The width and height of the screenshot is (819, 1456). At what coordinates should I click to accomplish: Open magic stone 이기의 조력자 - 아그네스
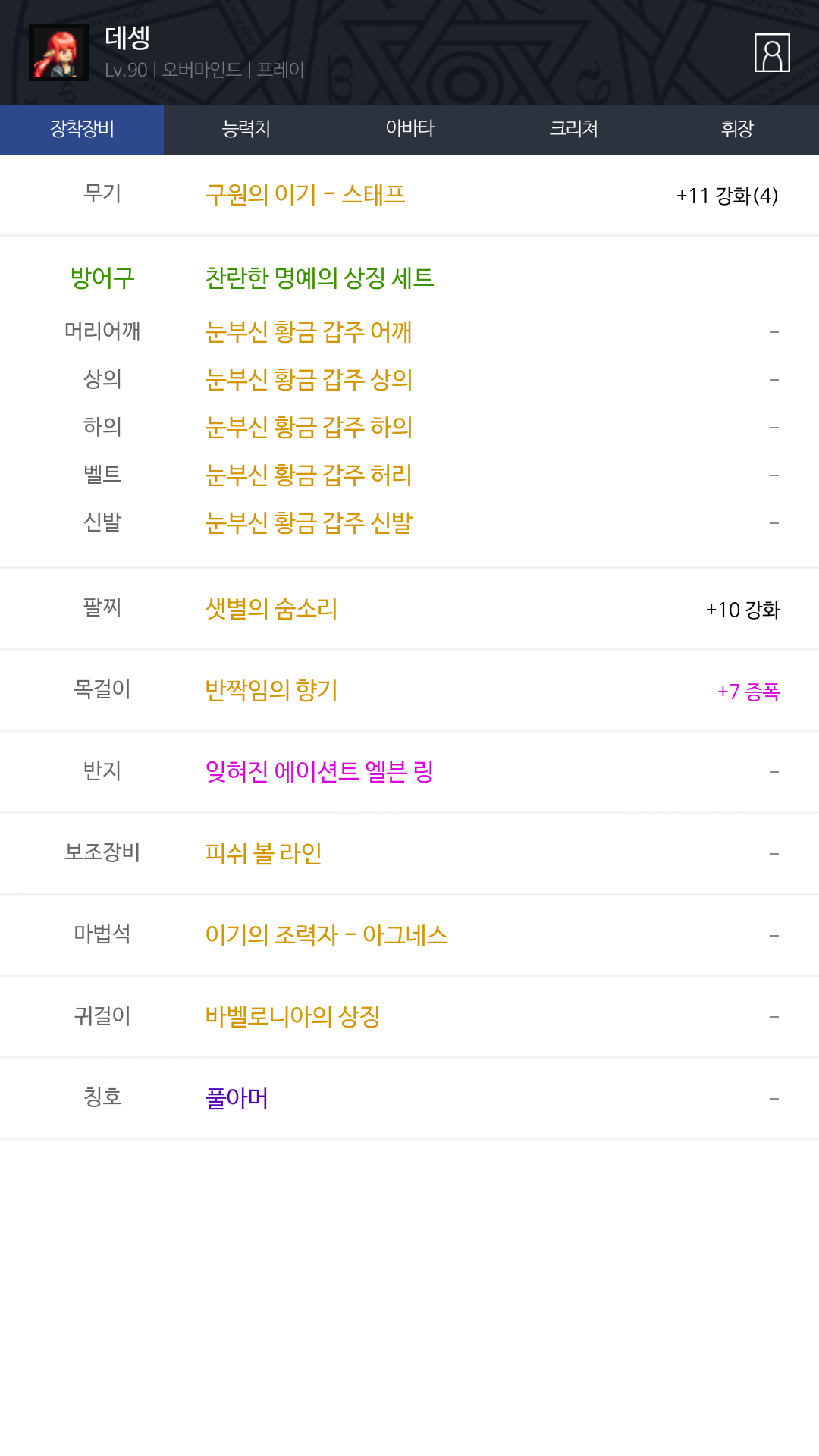pos(326,935)
